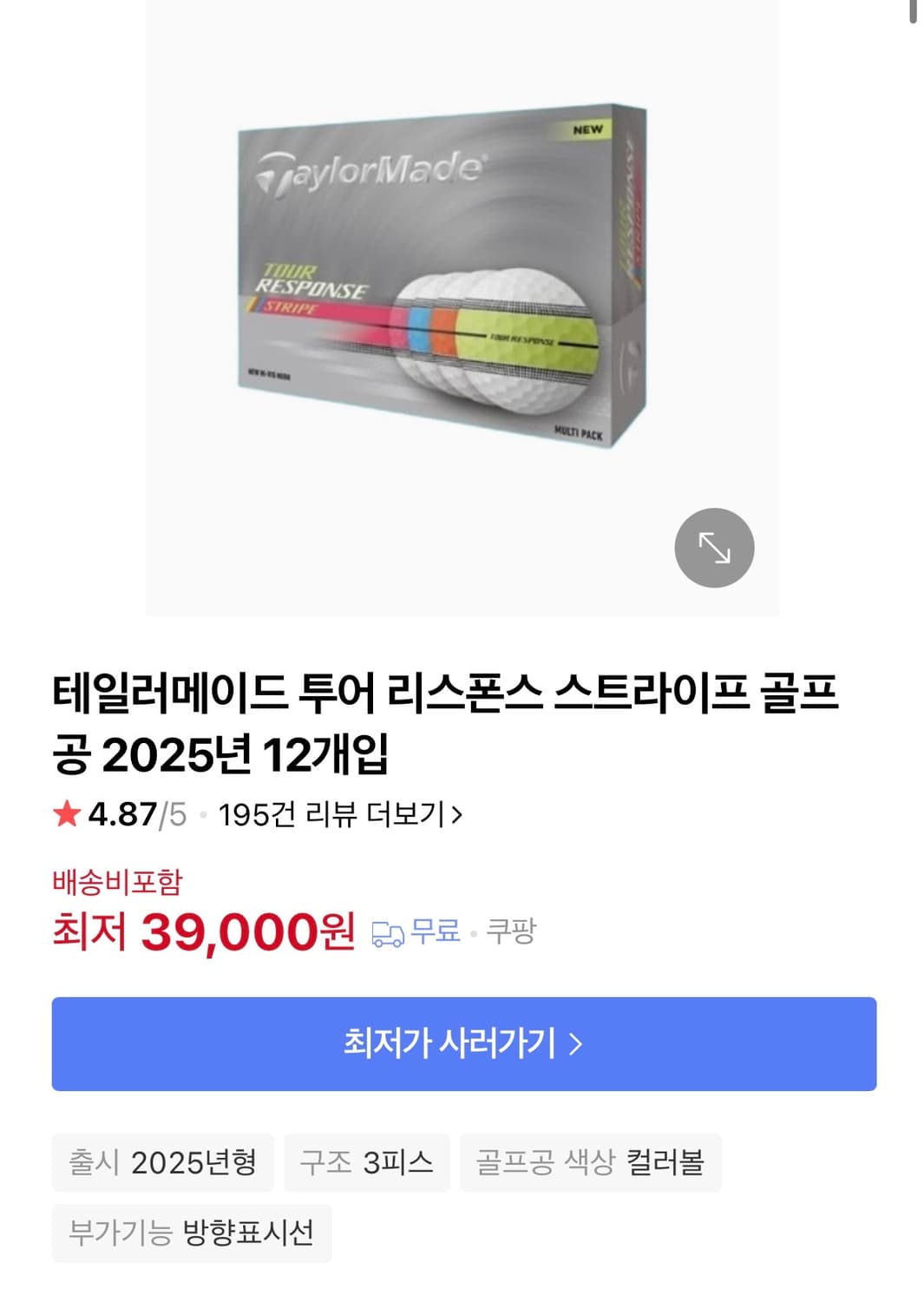The width and height of the screenshot is (924, 1302).
Task: Toggle the 골프공 색상 컬러볼 chip
Action: [x=590, y=1162]
